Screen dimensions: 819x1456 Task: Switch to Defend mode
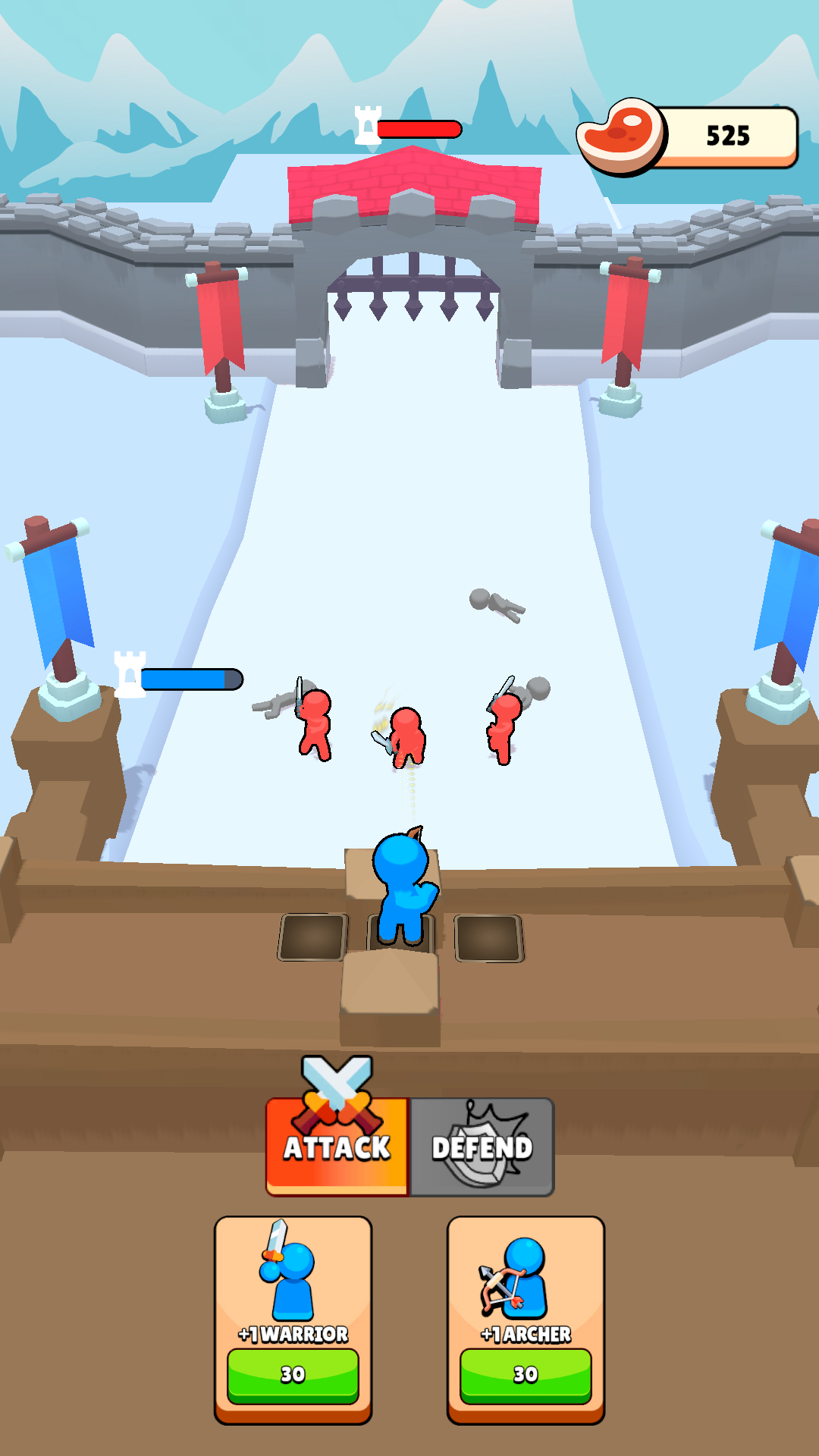[482, 1147]
